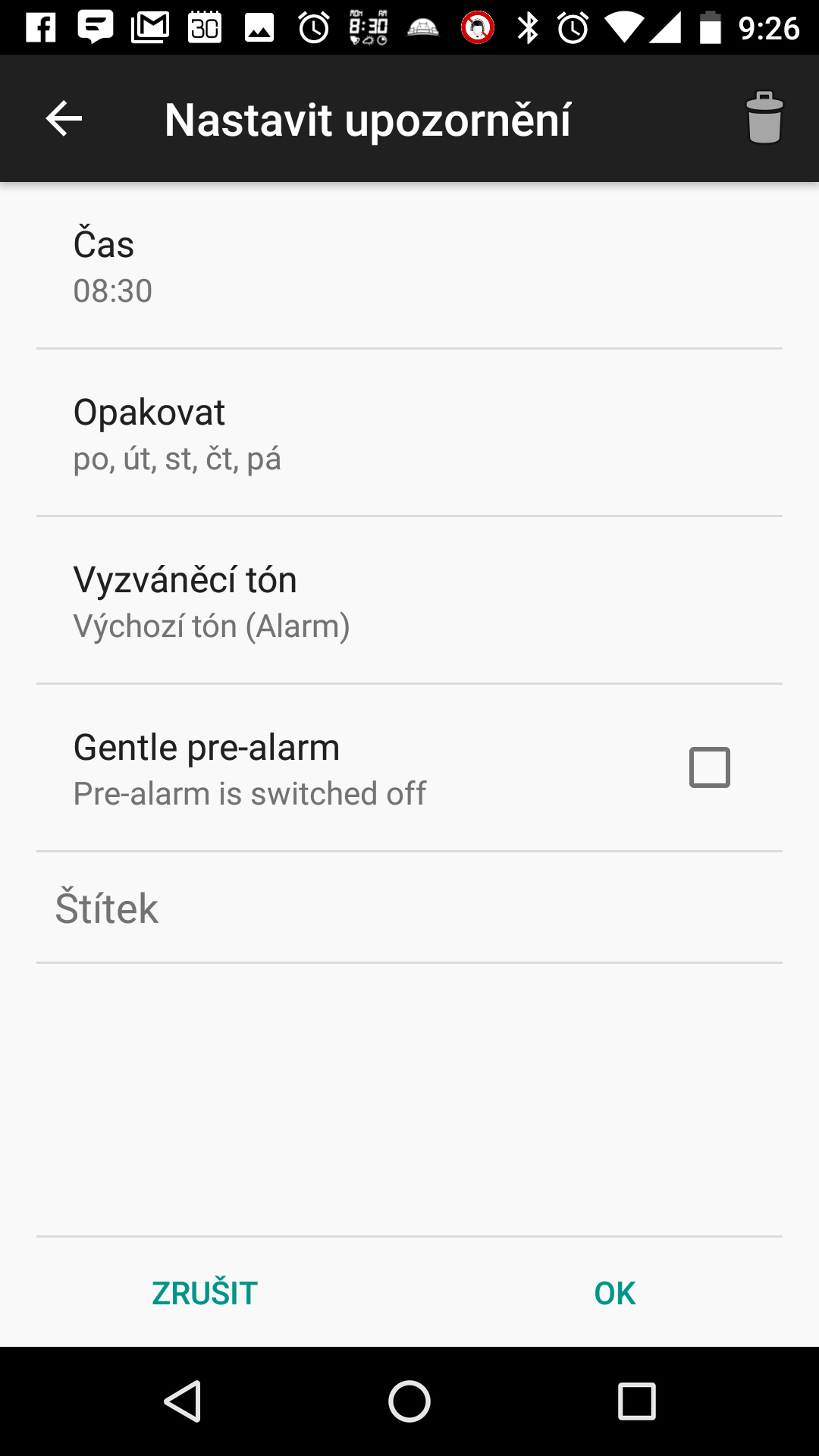Tap the system home button

point(409,1401)
